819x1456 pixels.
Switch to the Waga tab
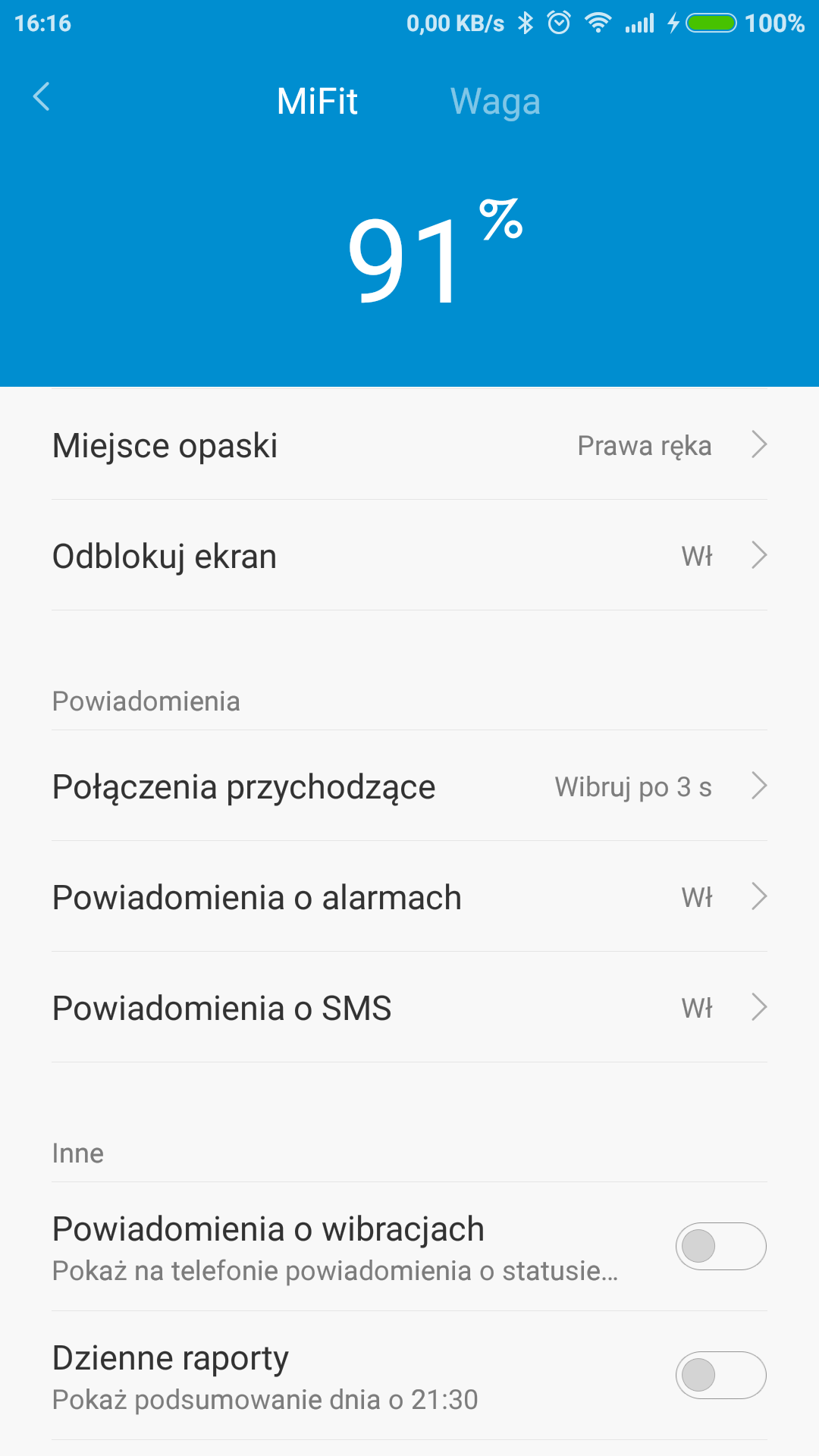click(496, 101)
